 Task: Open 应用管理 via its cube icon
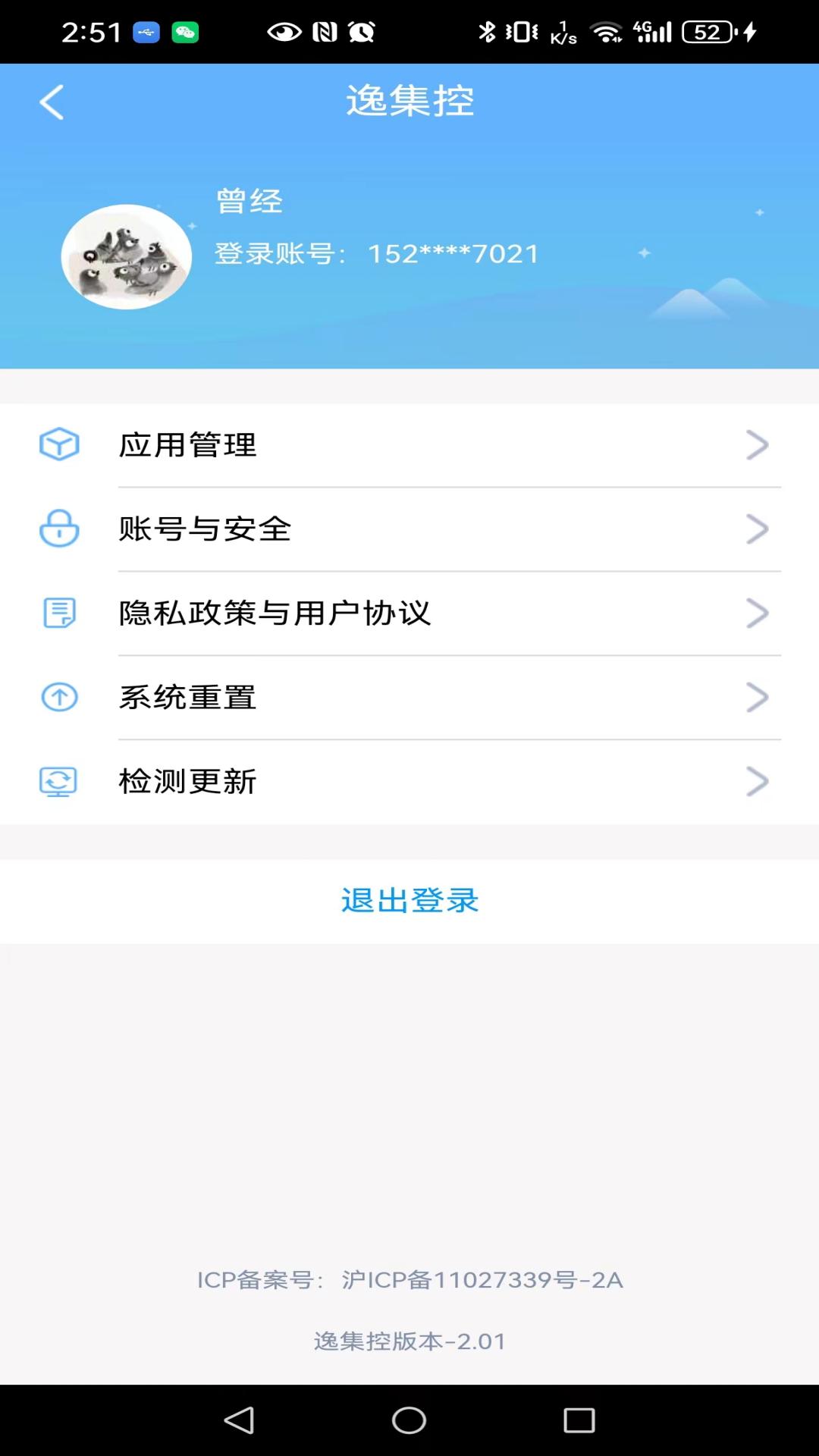59,446
